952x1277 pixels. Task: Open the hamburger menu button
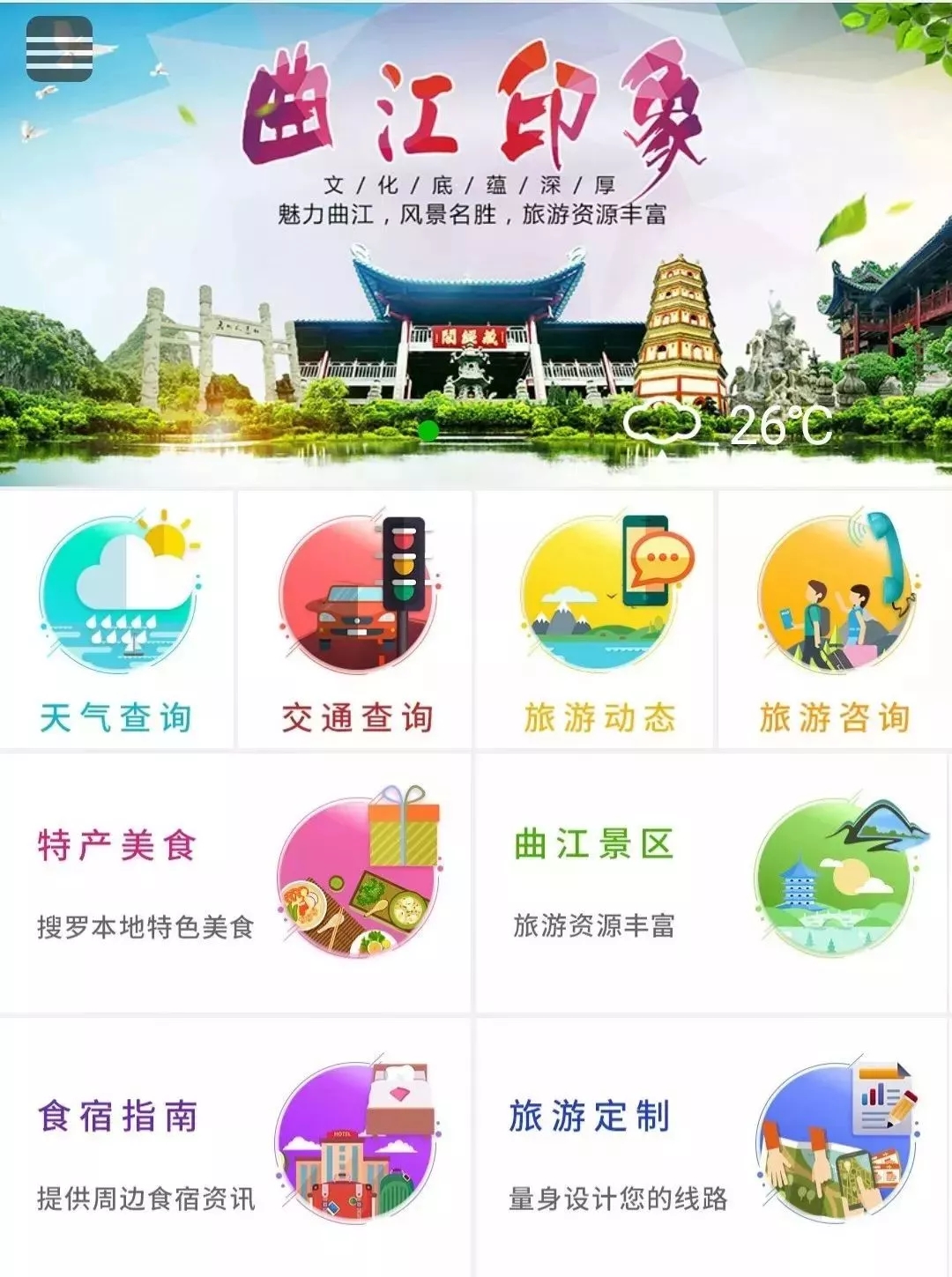(x=59, y=49)
